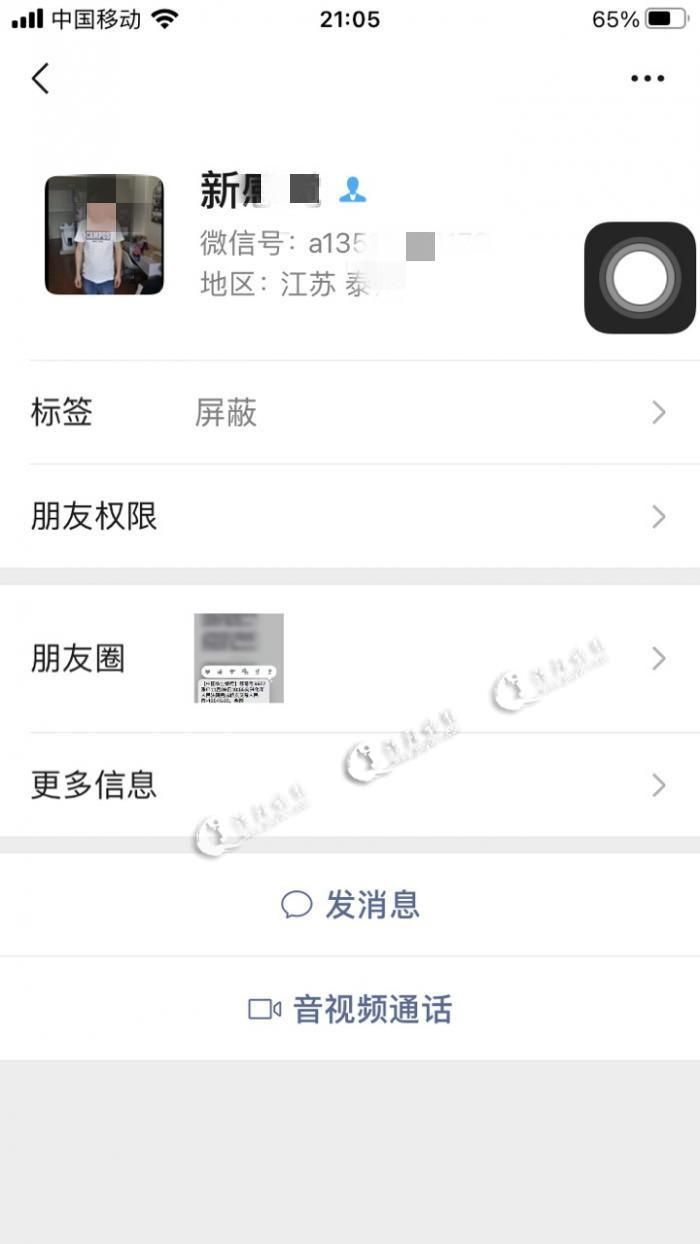Go back using the top-left arrow
This screenshot has width=700, height=1244.
(x=41, y=78)
